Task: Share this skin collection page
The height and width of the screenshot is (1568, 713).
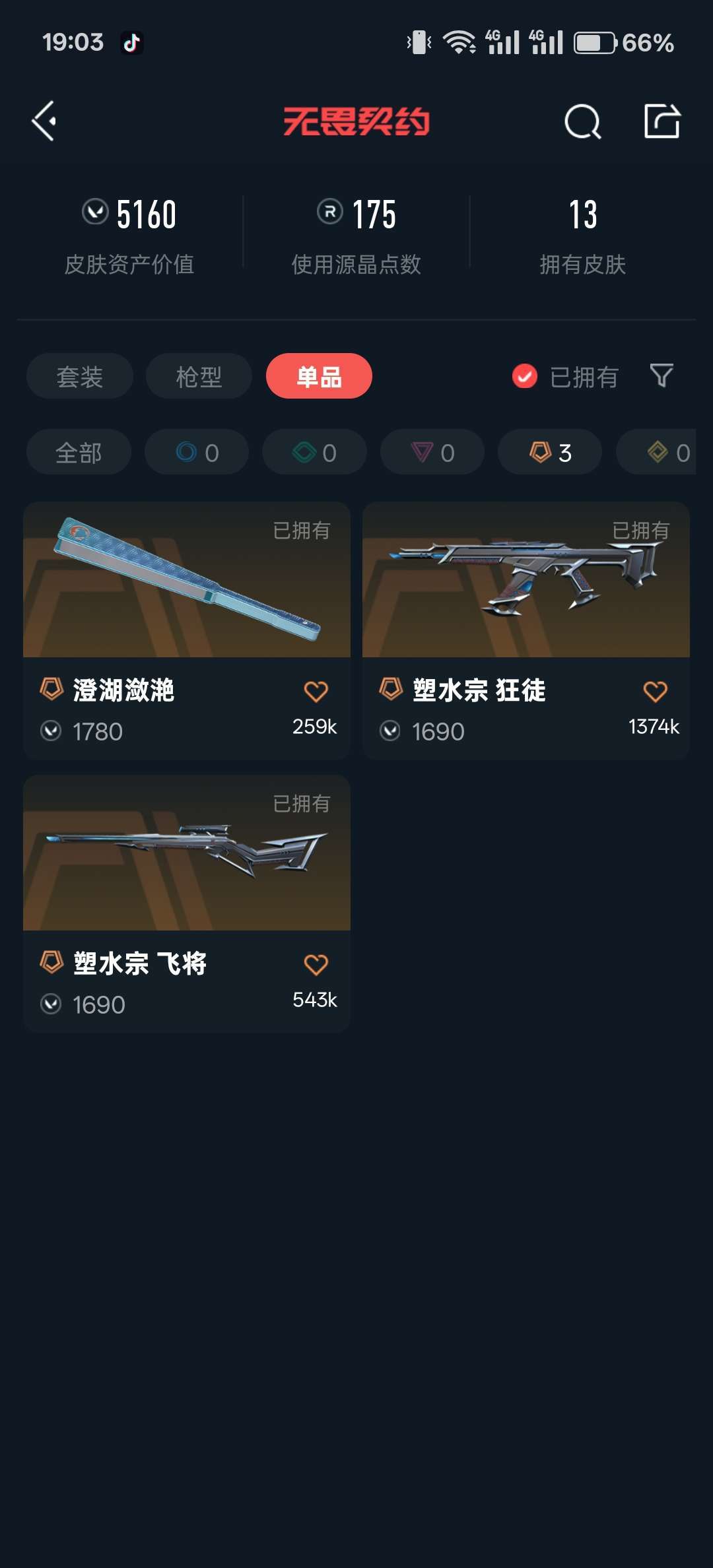Action: [x=662, y=121]
